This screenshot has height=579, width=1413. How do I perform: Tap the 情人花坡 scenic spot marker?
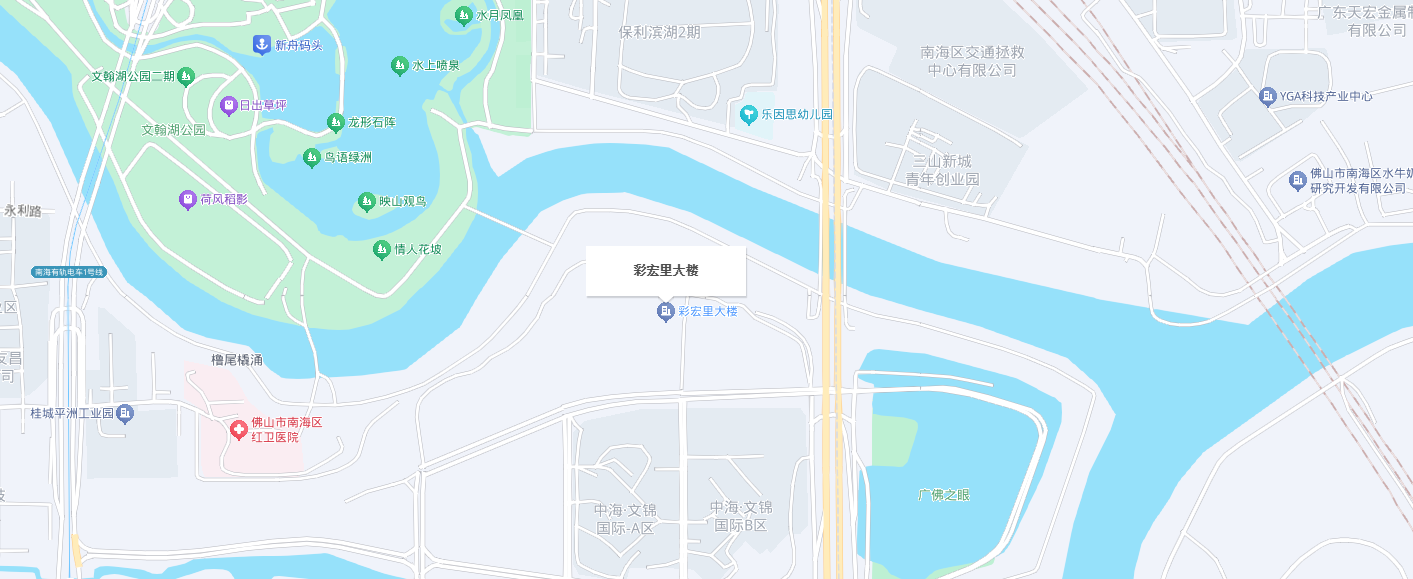coord(381,250)
